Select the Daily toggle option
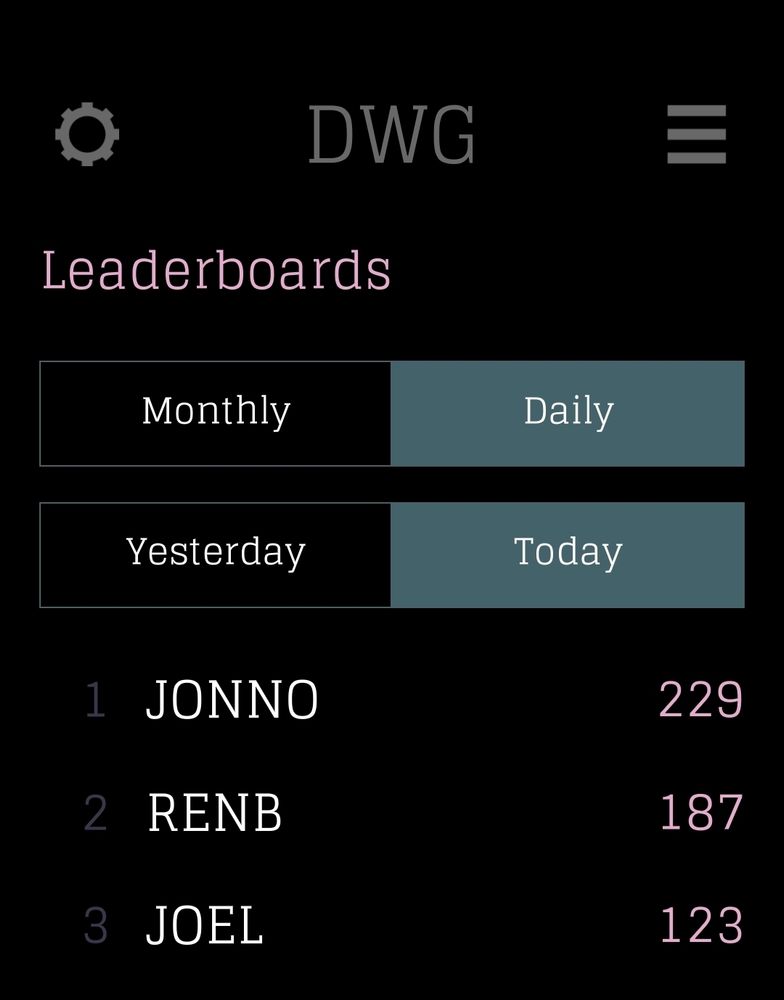This screenshot has width=784, height=1000. pyautogui.click(x=568, y=412)
